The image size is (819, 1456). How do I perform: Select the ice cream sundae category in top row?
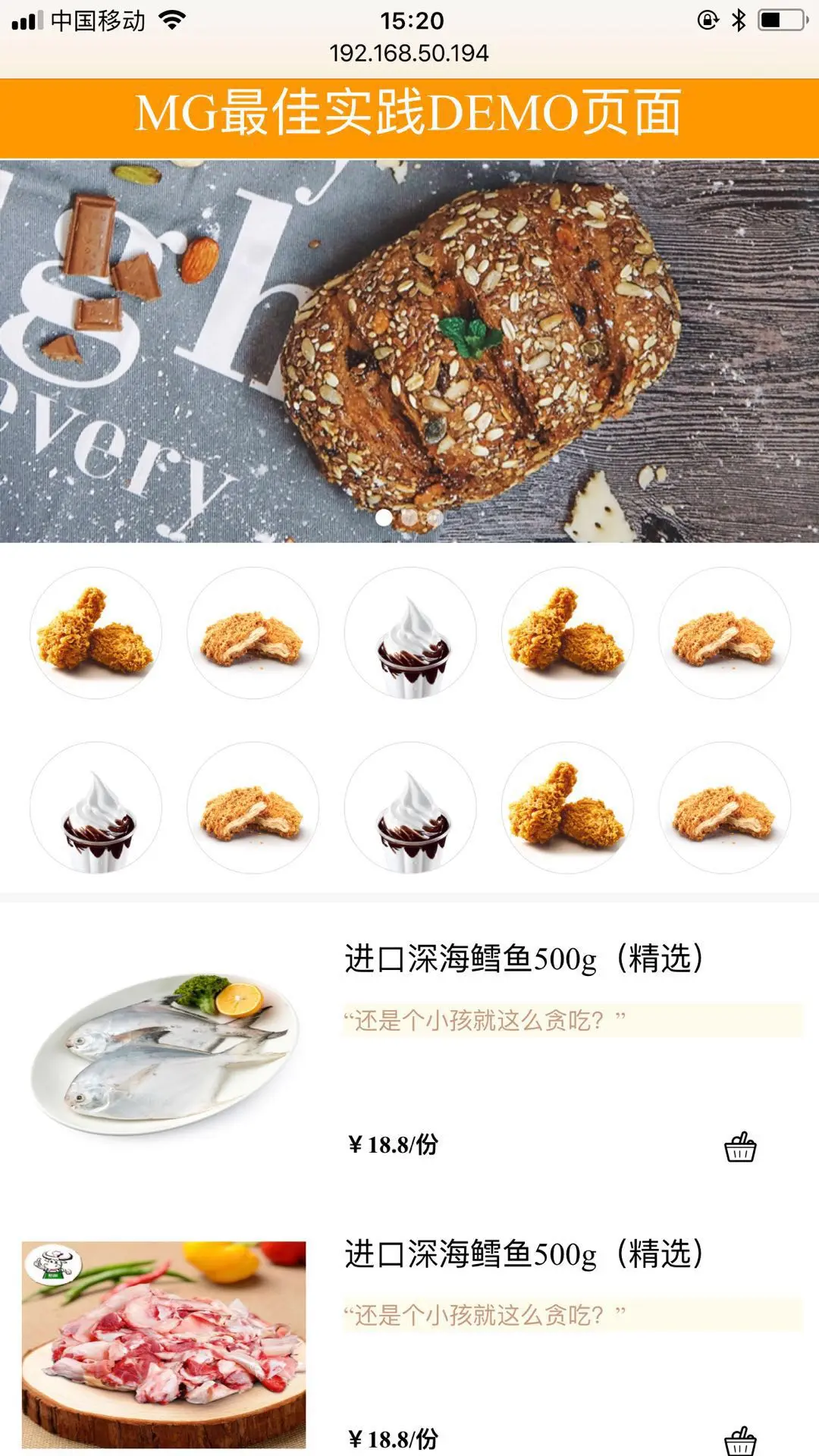(410, 633)
